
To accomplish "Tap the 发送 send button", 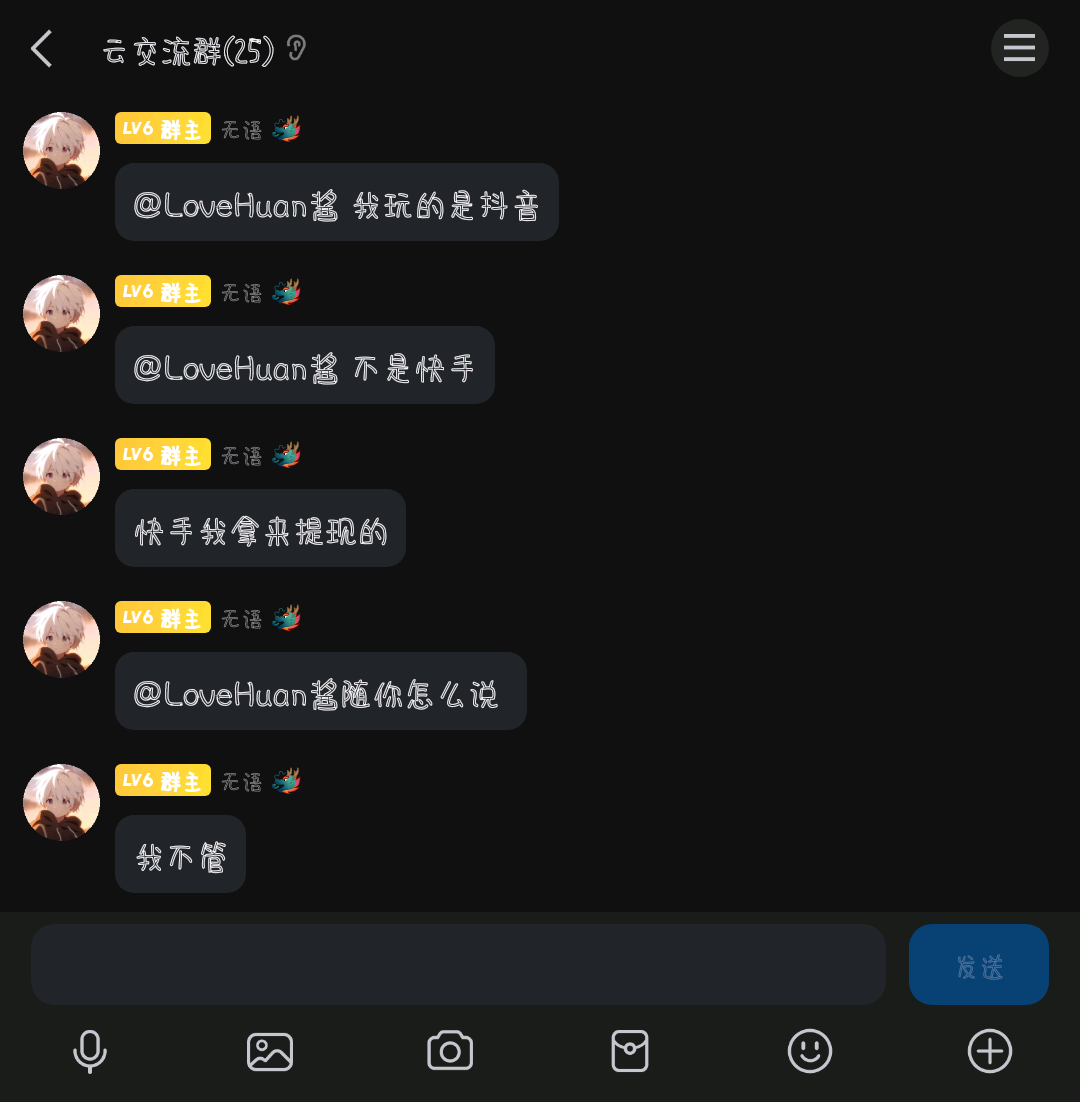I will tap(978, 964).
